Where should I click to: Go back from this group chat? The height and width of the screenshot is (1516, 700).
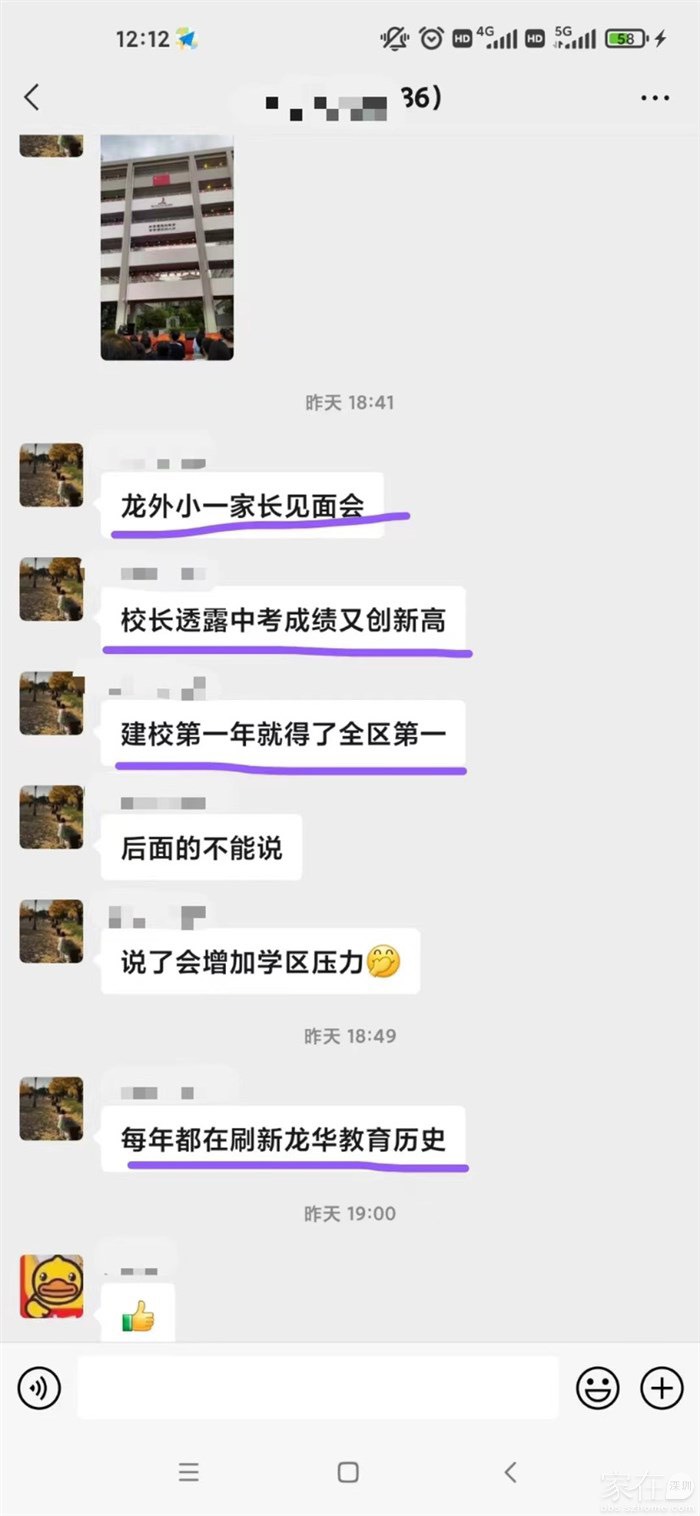[x=32, y=97]
